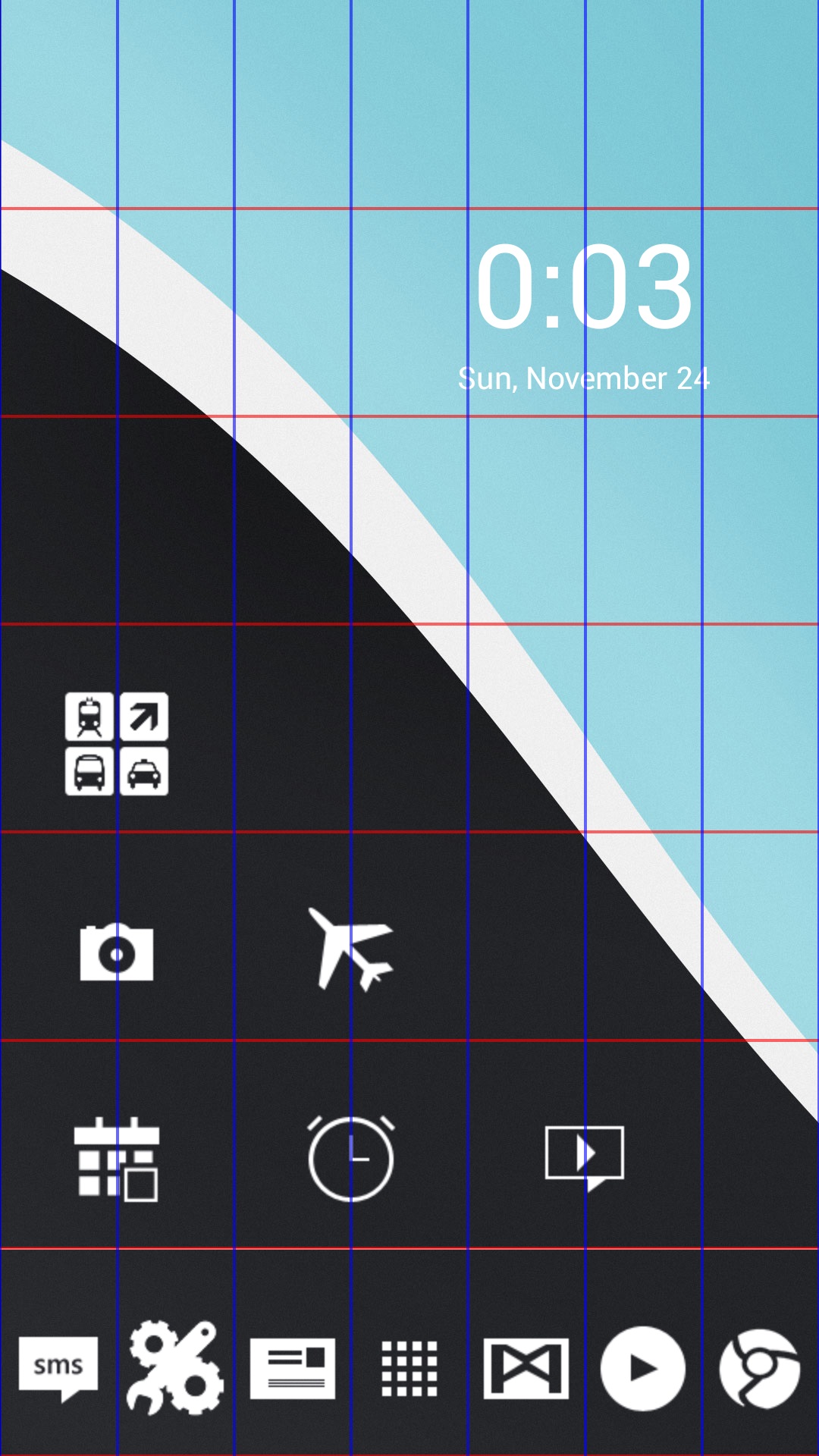Open the transit folder with train and taxi
The height and width of the screenshot is (1456, 819).
click(117, 744)
